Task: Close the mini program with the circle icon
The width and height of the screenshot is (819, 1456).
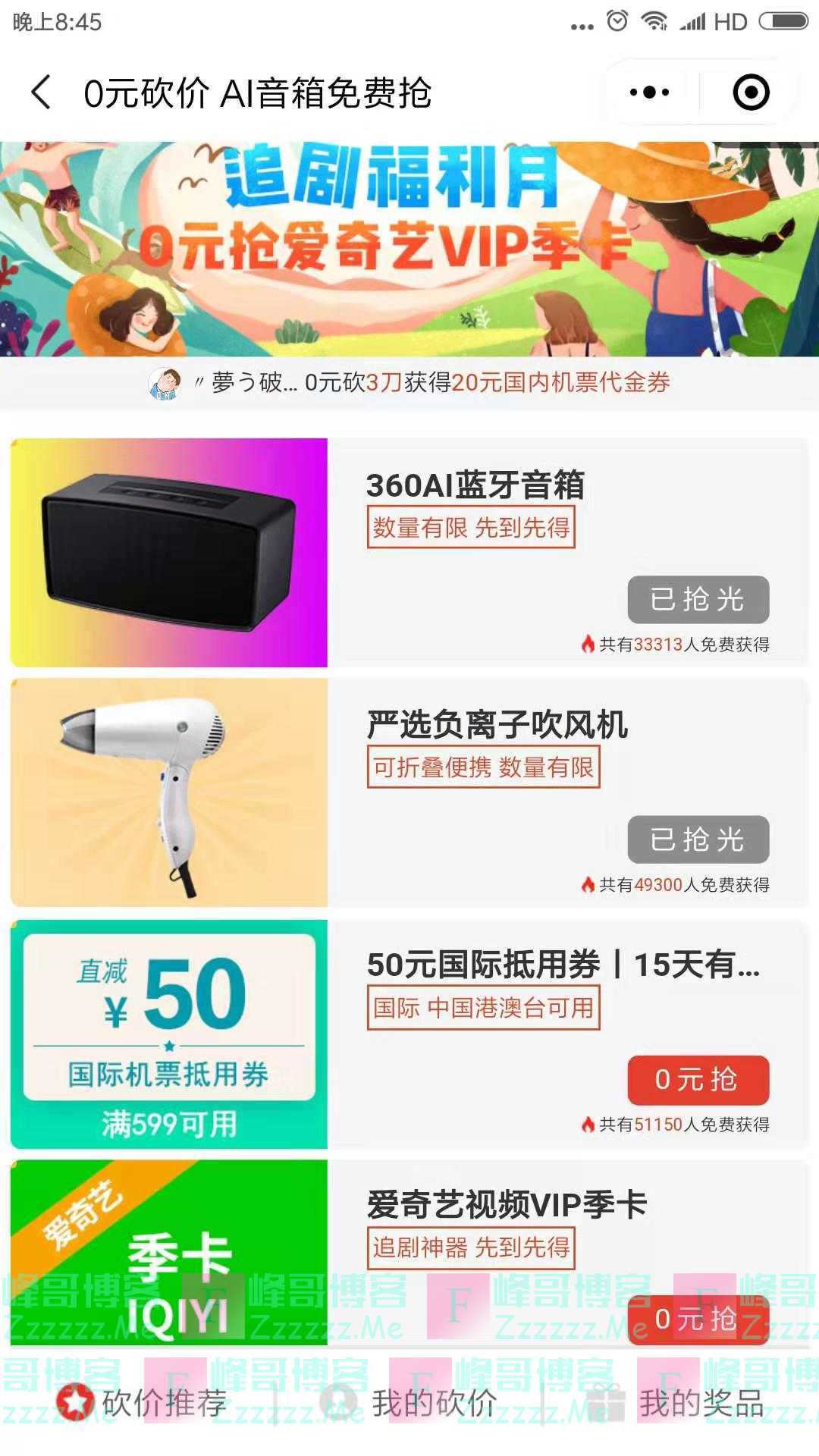Action: pyautogui.click(x=751, y=93)
